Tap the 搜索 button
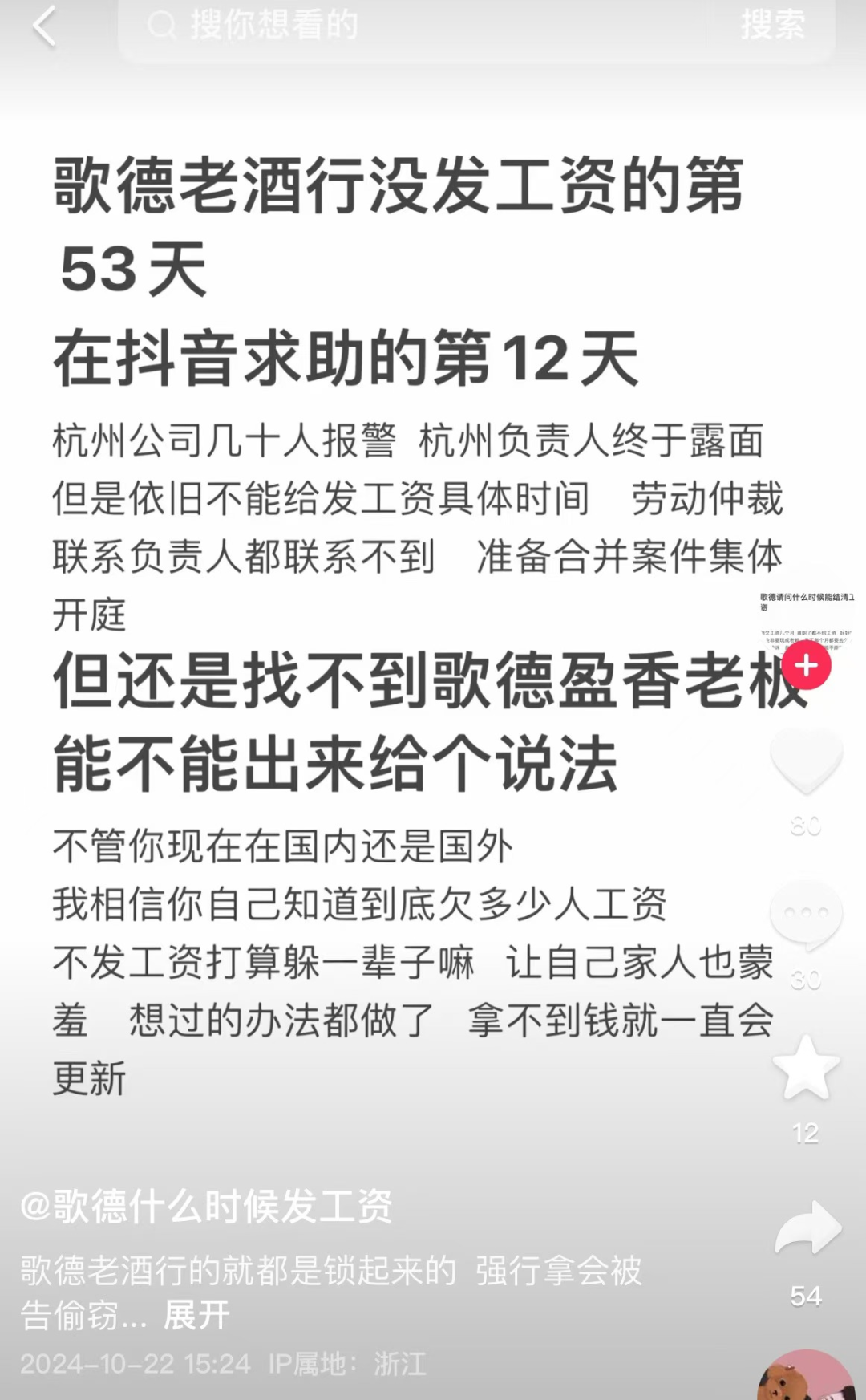This screenshot has width=866, height=1400. pyautogui.click(x=772, y=25)
